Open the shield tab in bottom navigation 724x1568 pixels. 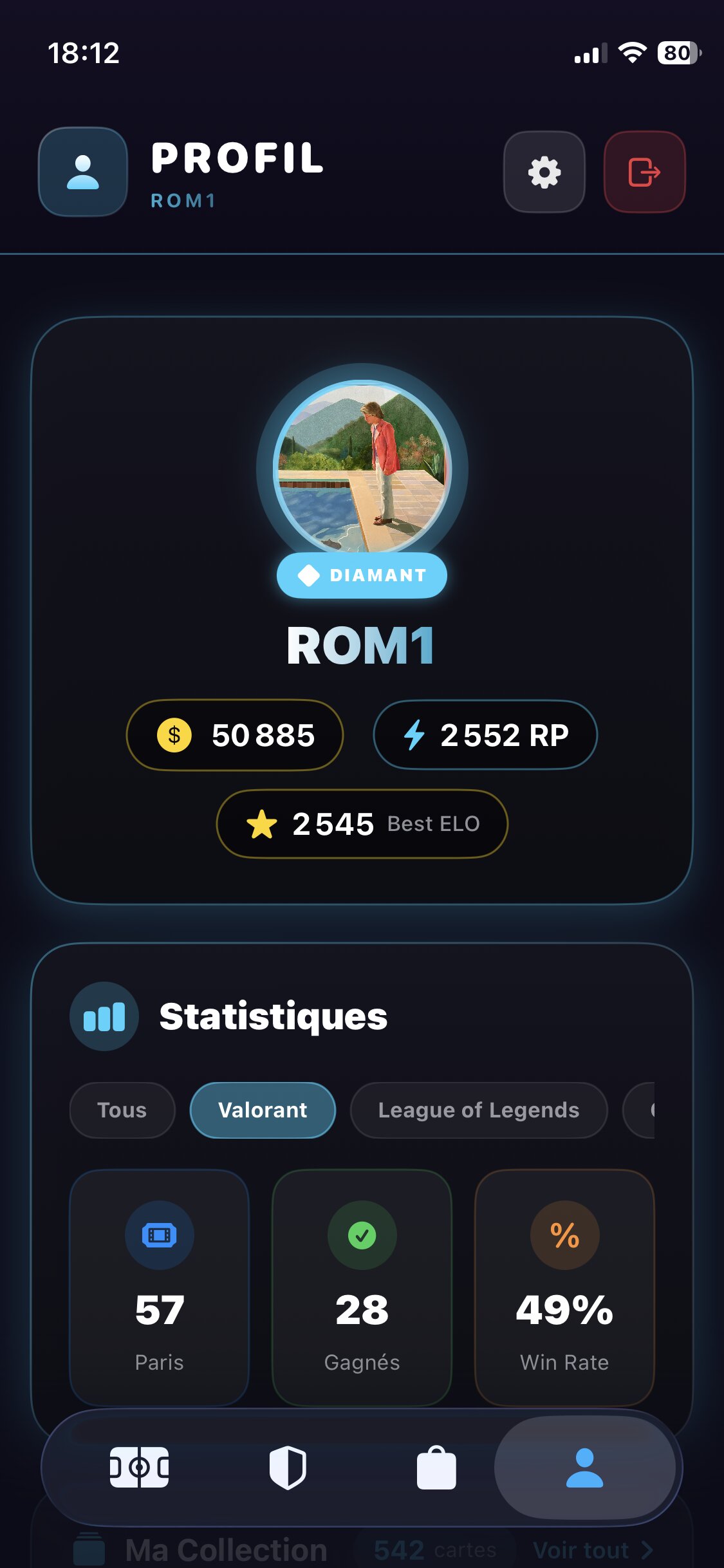coord(288,1468)
